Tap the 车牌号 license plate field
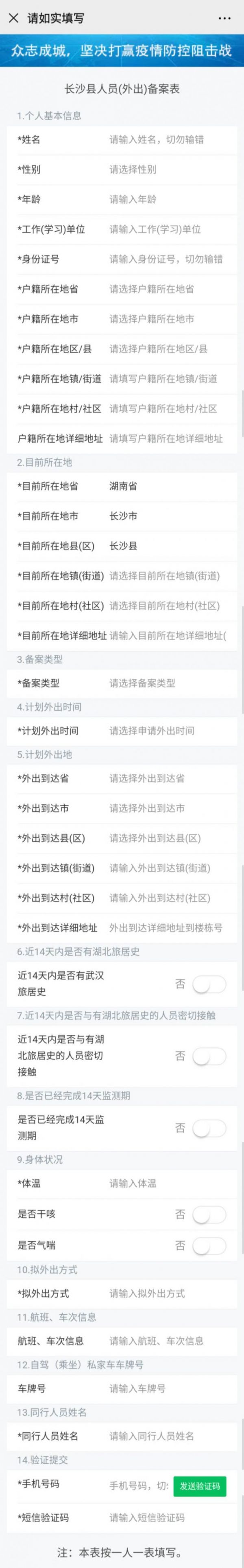This screenshot has height=1568, width=244. (164, 1388)
